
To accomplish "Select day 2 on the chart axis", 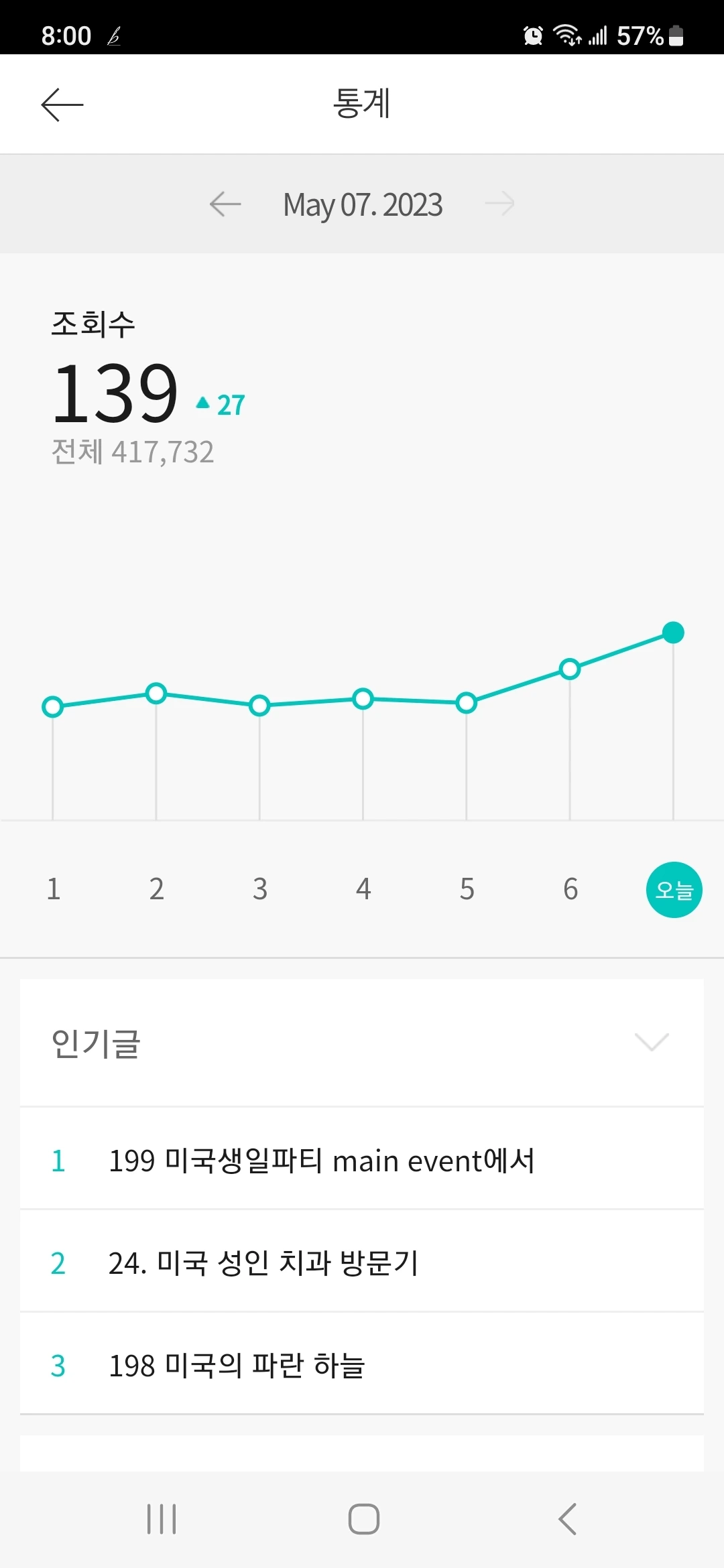I will pos(157,889).
